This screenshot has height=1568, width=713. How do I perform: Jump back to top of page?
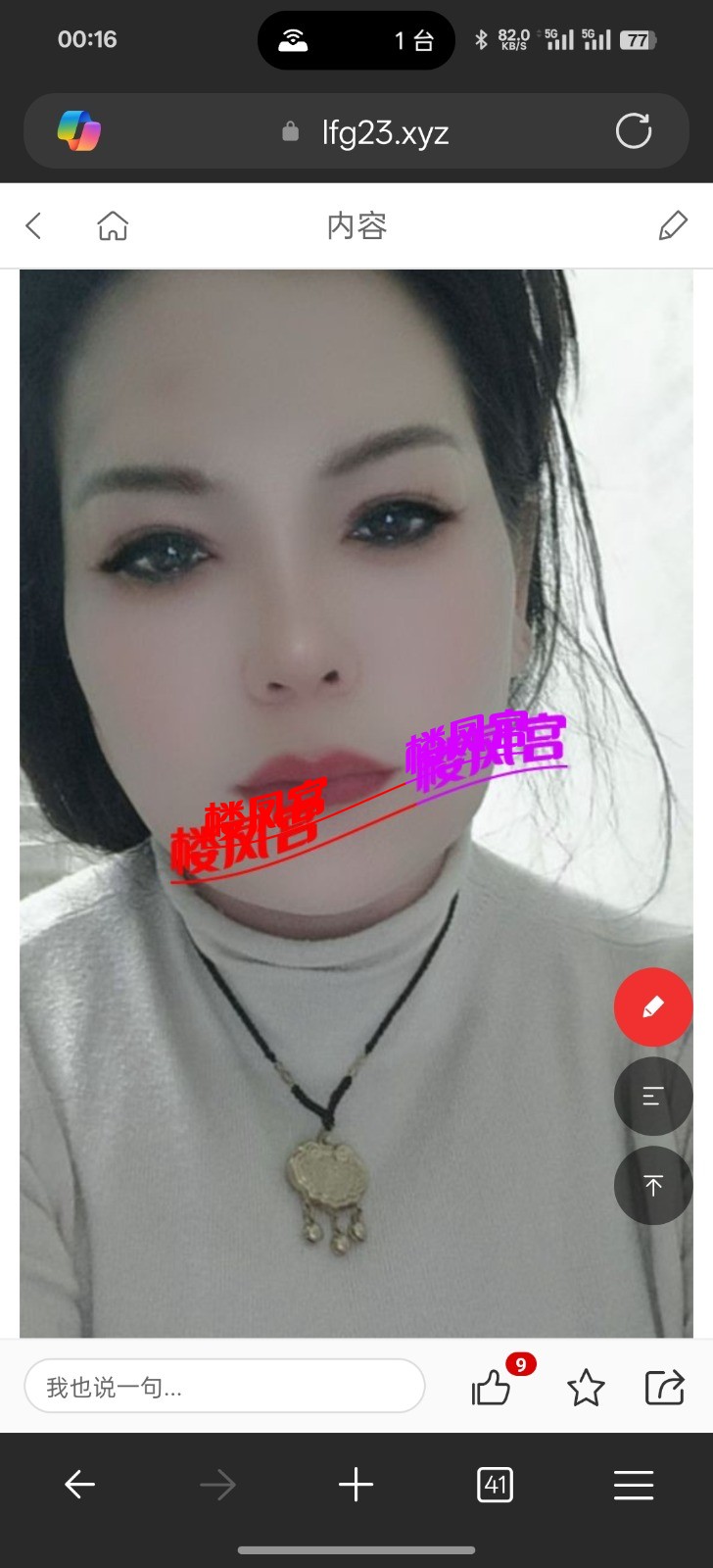point(653,1185)
